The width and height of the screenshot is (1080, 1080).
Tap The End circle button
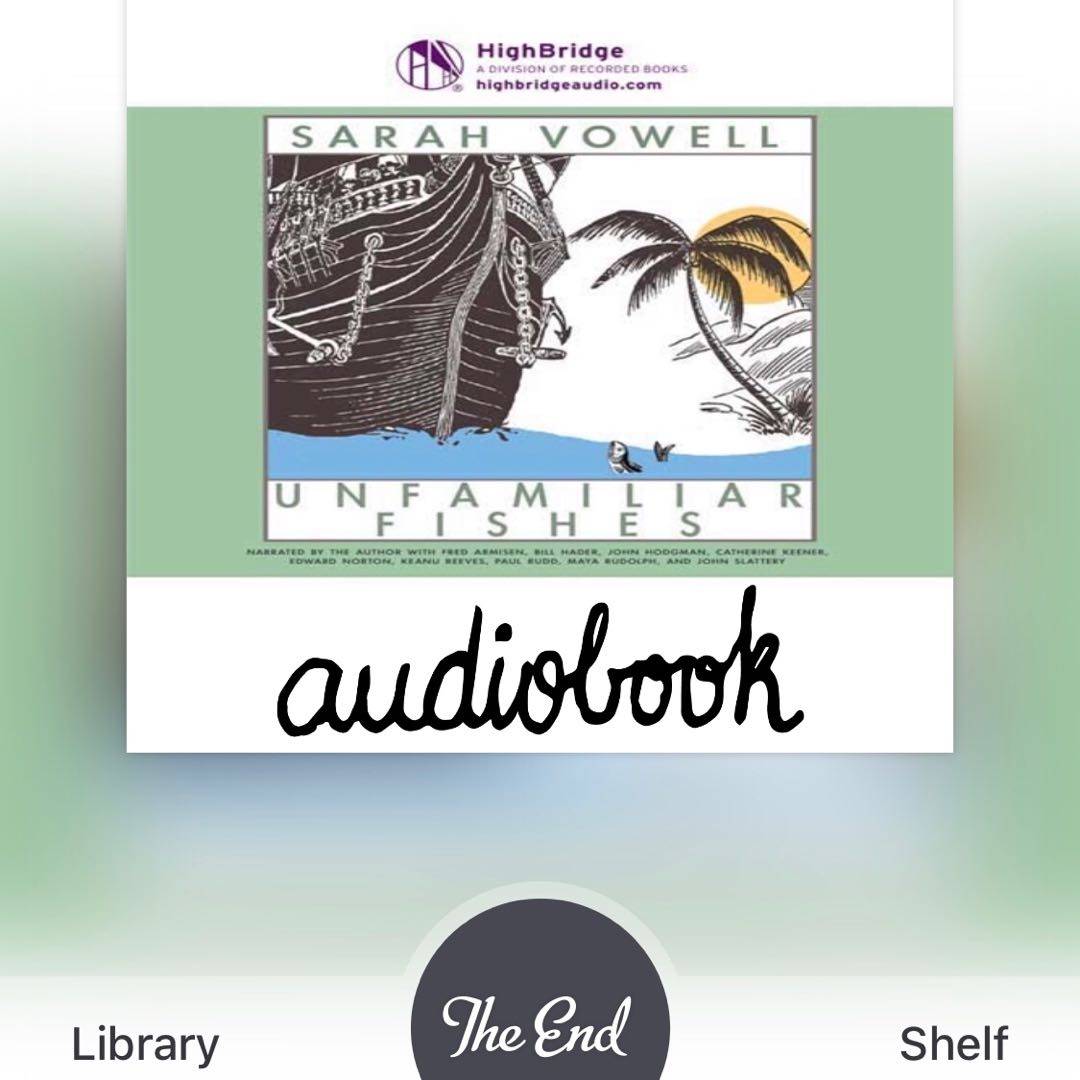[540, 1020]
